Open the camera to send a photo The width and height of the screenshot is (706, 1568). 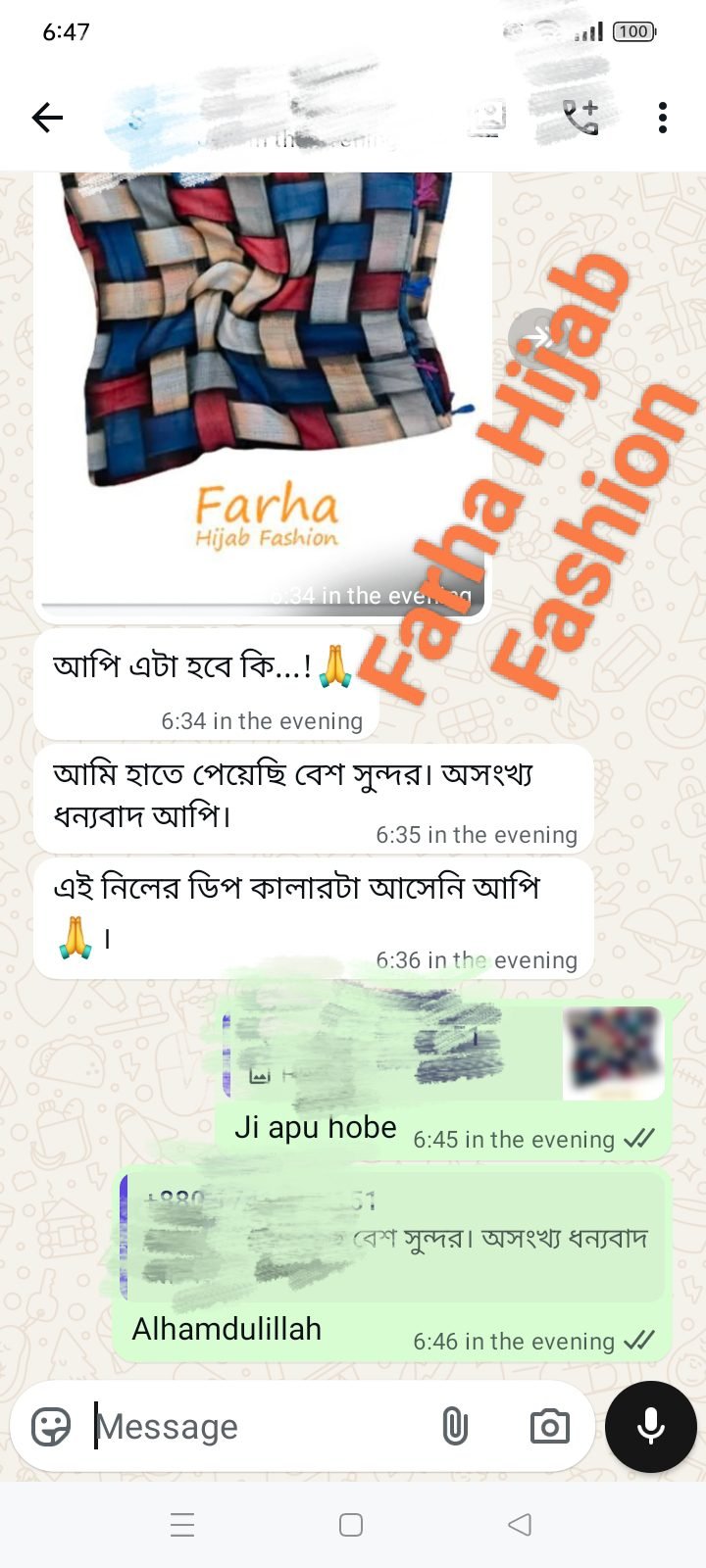[x=549, y=1427]
